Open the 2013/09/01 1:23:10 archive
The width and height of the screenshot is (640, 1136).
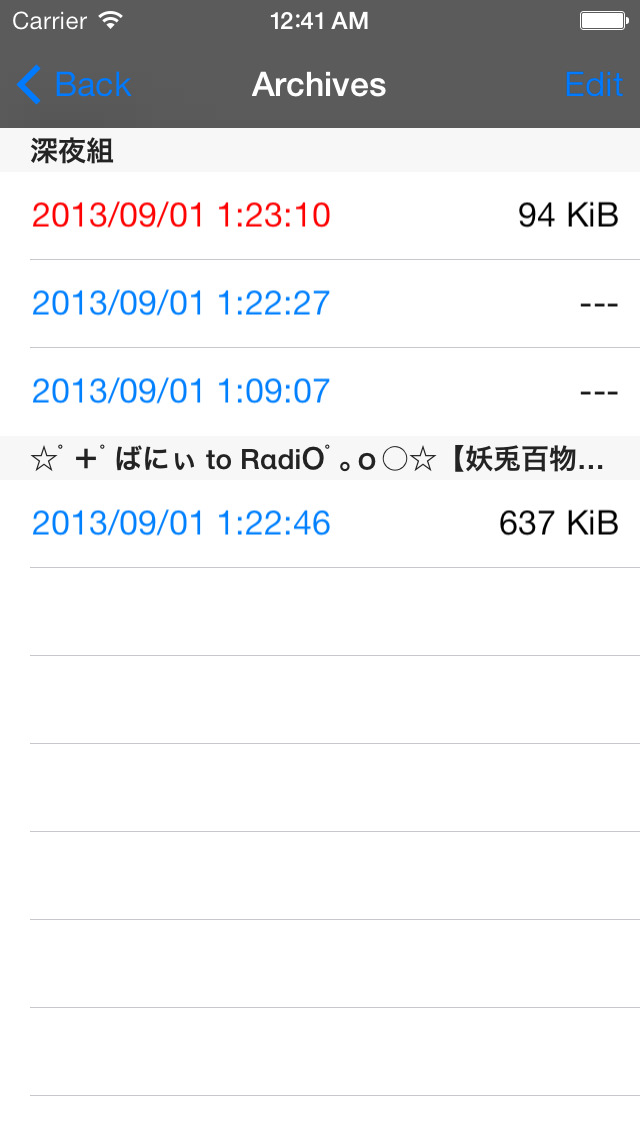(320, 216)
